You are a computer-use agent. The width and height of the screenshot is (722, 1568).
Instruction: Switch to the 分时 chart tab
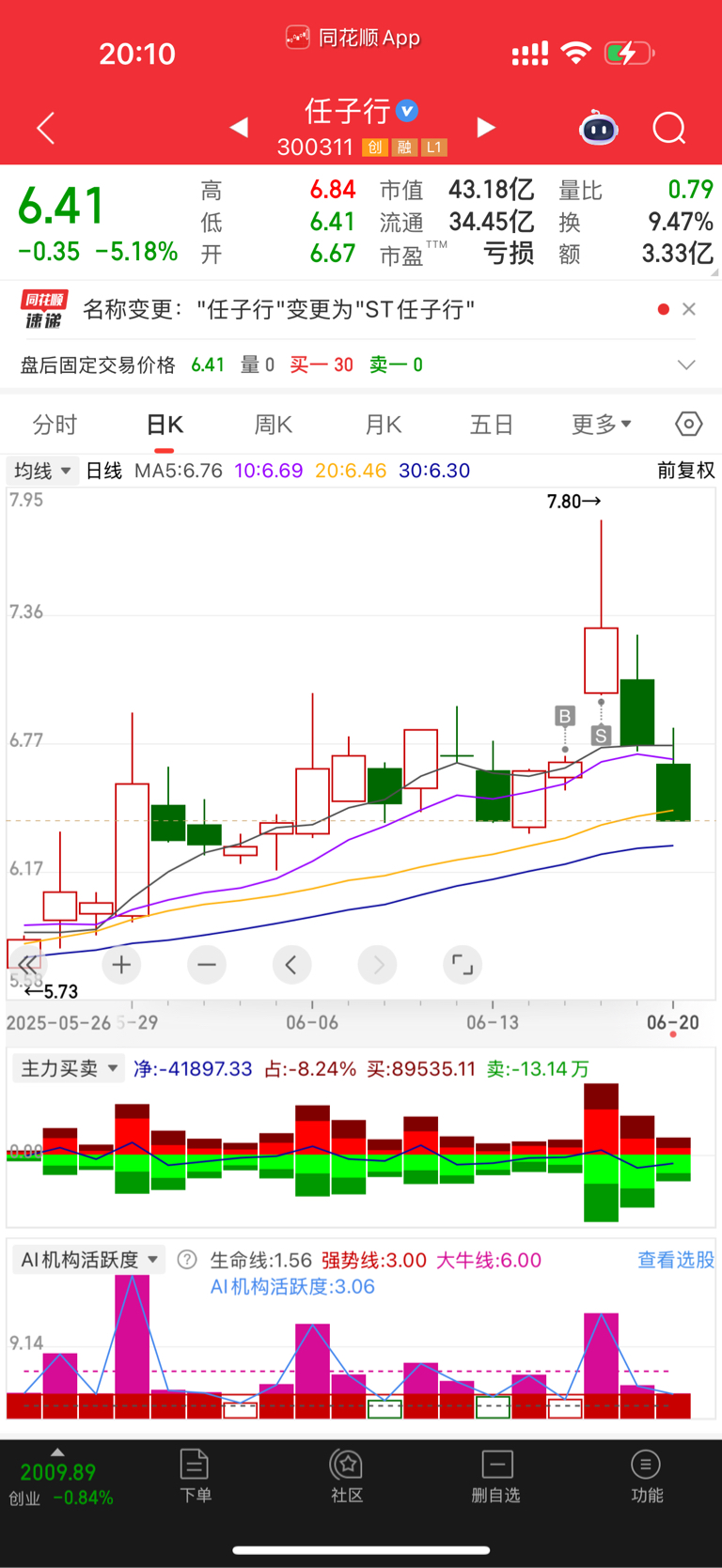click(55, 425)
